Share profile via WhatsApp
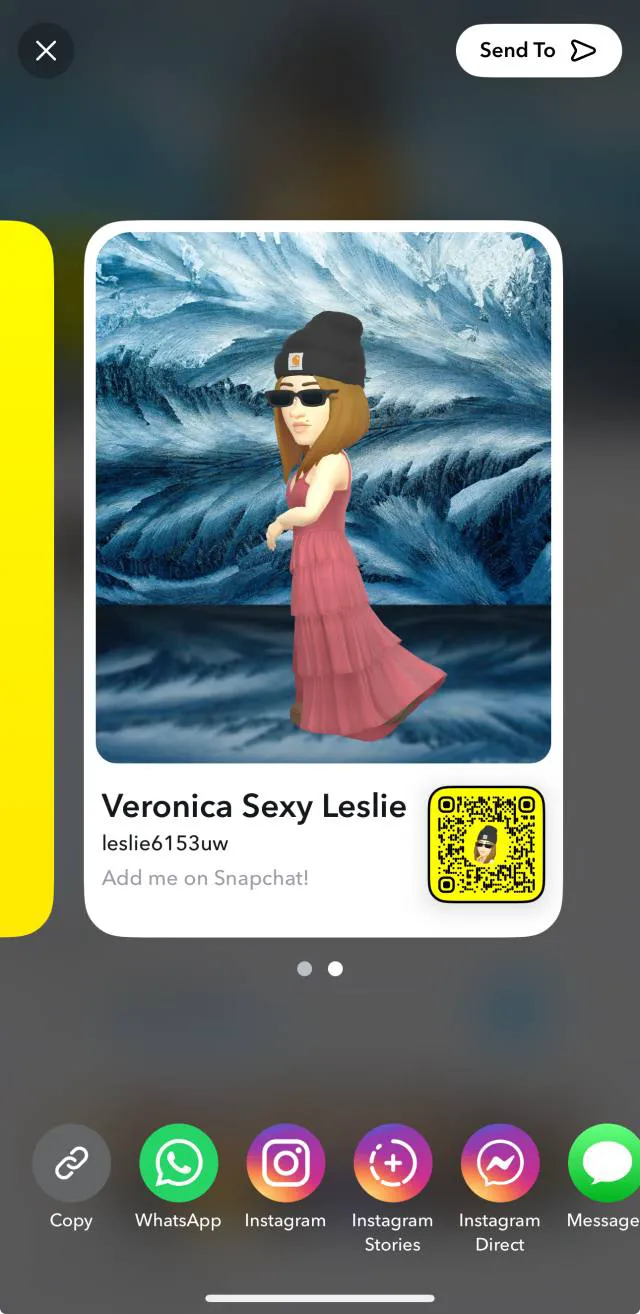The width and height of the screenshot is (640, 1314). pyautogui.click(x=178, y=1162)
